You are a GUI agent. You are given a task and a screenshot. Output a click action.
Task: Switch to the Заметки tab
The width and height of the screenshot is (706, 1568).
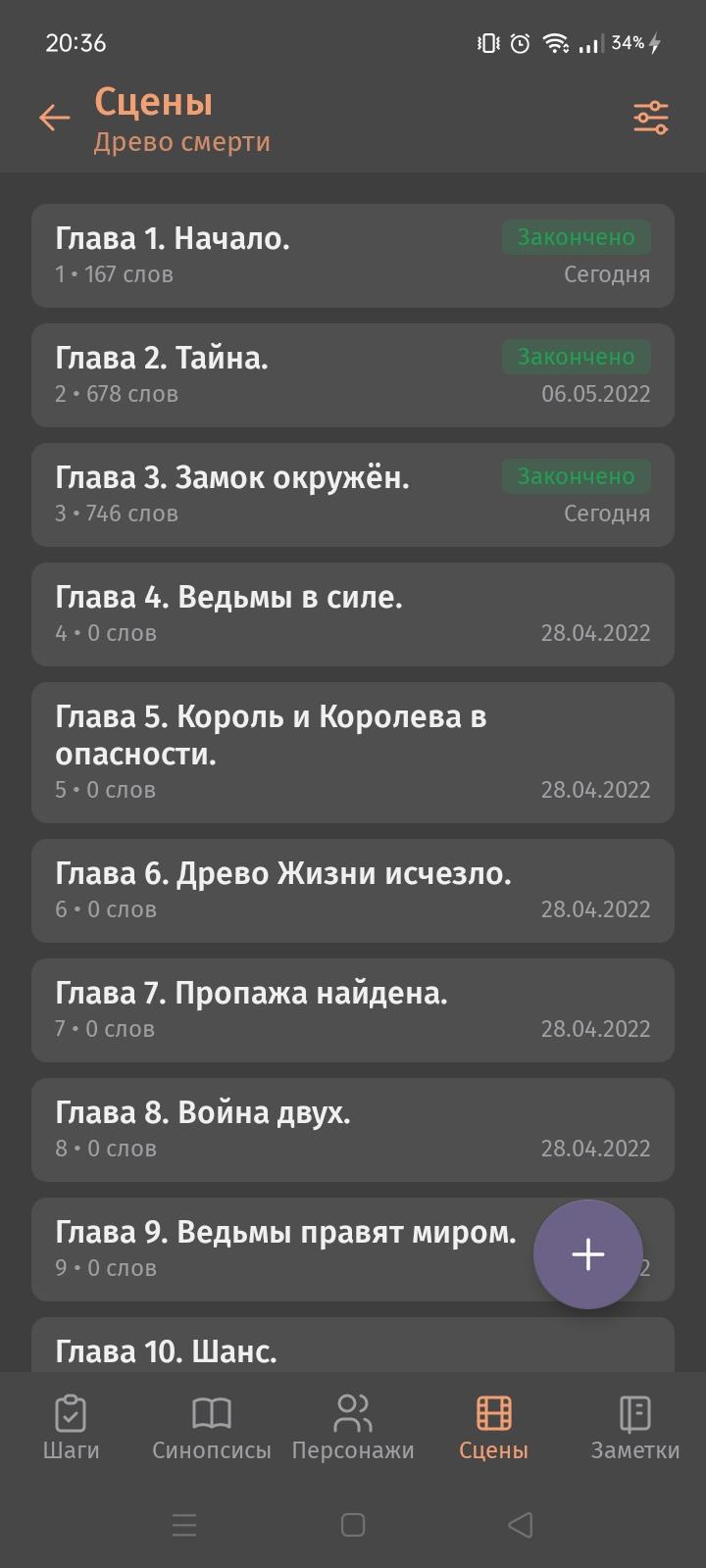[x=635, y=1427]
